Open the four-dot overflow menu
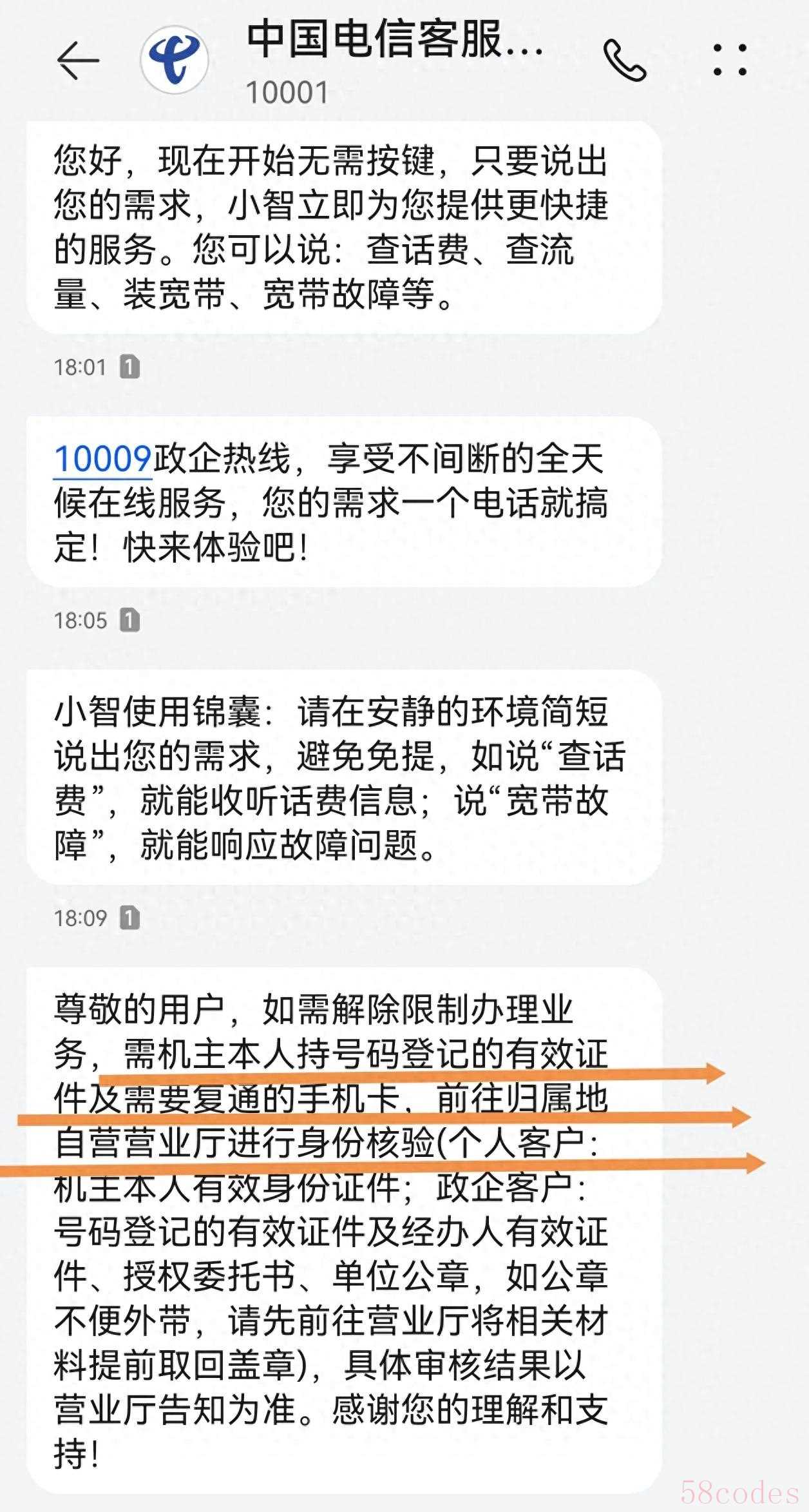809x1512 pixels. coord(730,60)
